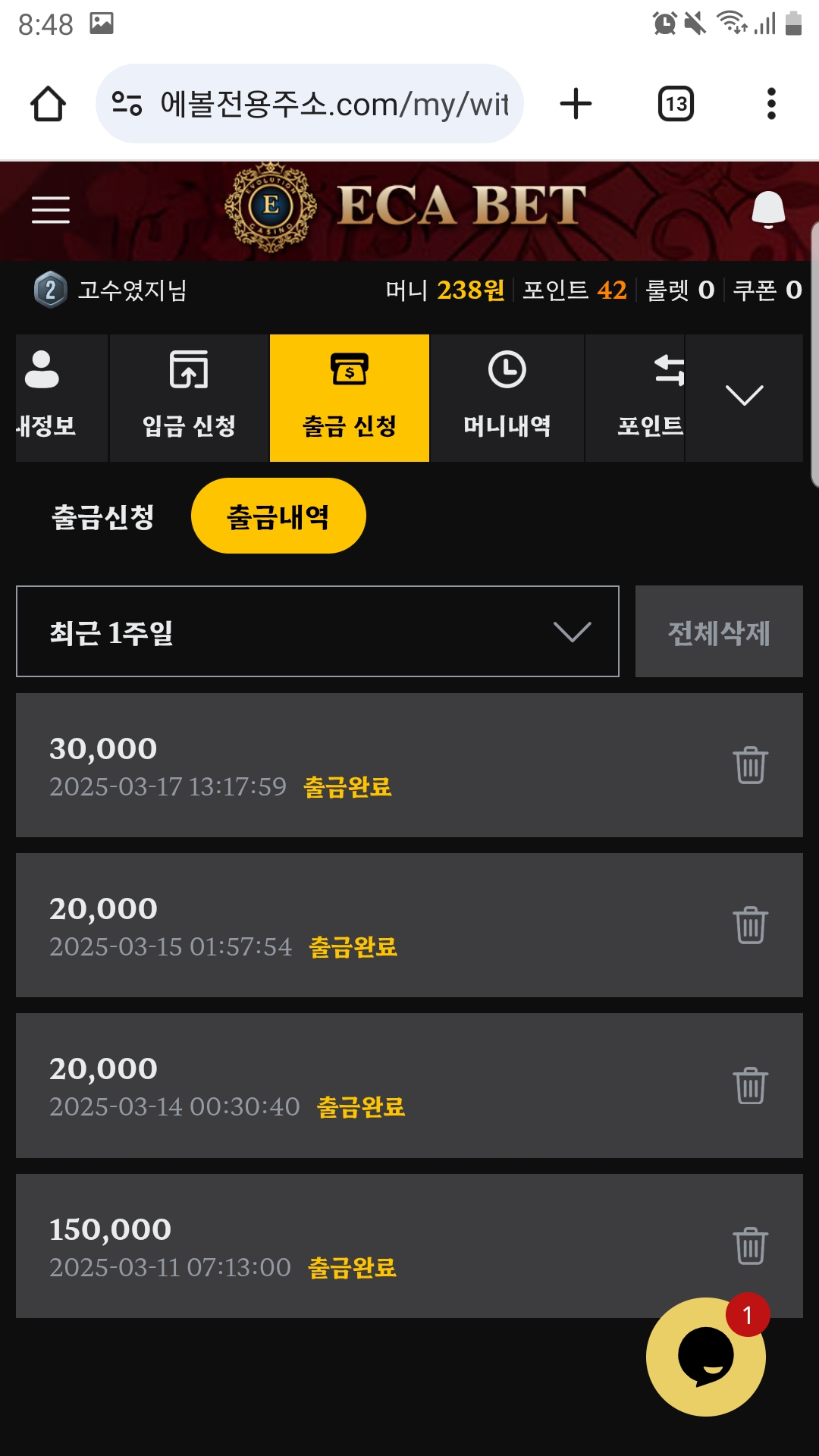Image resolution: width=819 pixels, height=1456 pixels.
Task: Open the notifications bell
Action: [767, 209]
